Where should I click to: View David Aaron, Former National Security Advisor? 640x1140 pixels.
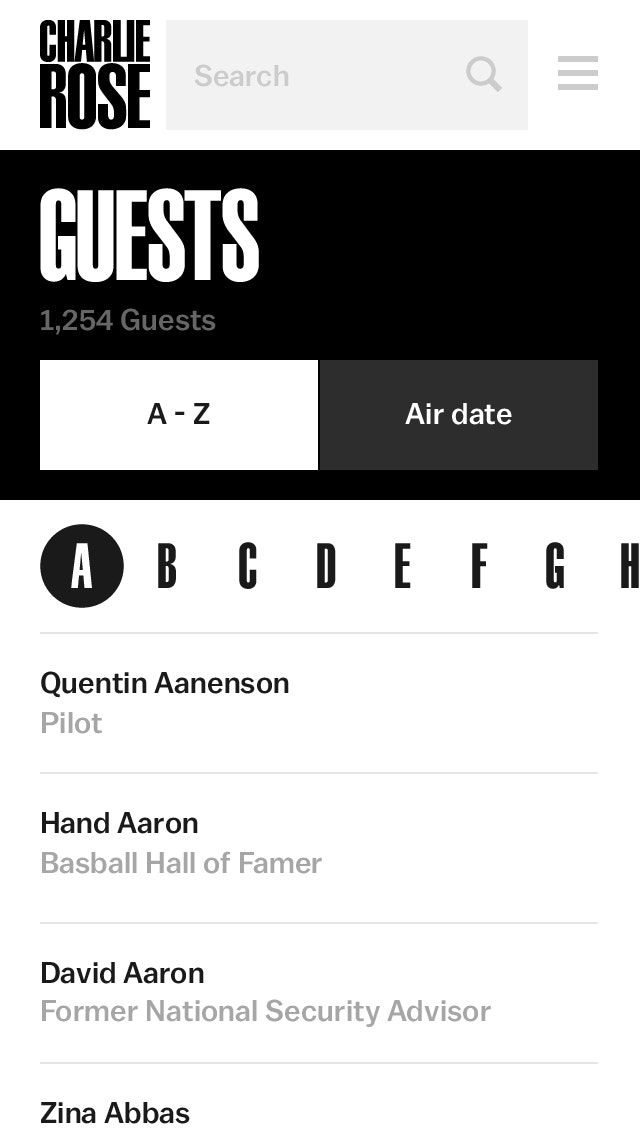point(122,974)
